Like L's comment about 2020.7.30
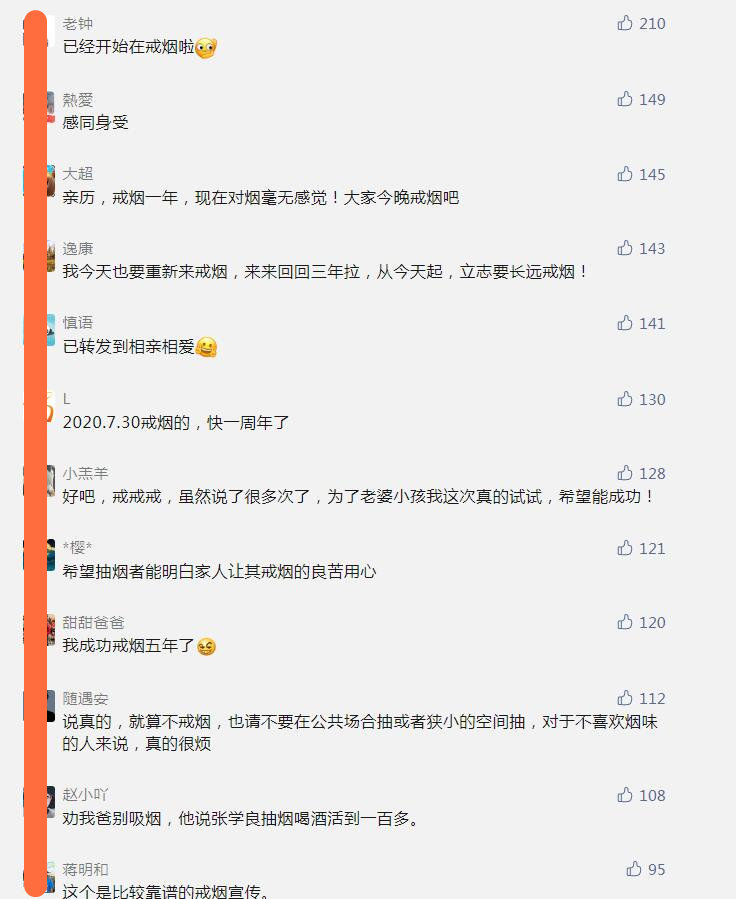 pyautogui.click(x=625, y=398)
